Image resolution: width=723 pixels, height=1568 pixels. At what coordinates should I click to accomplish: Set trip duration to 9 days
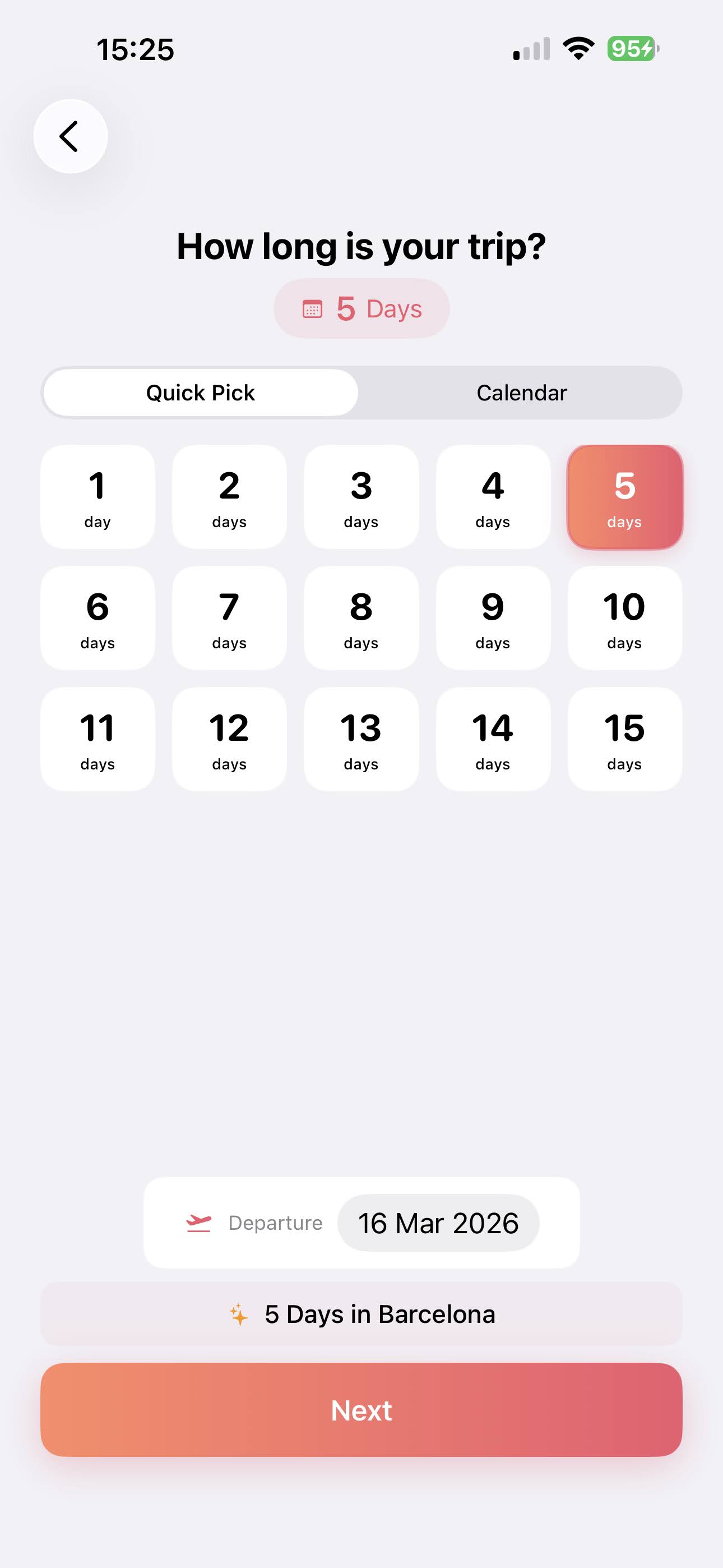tap(493, 618)
